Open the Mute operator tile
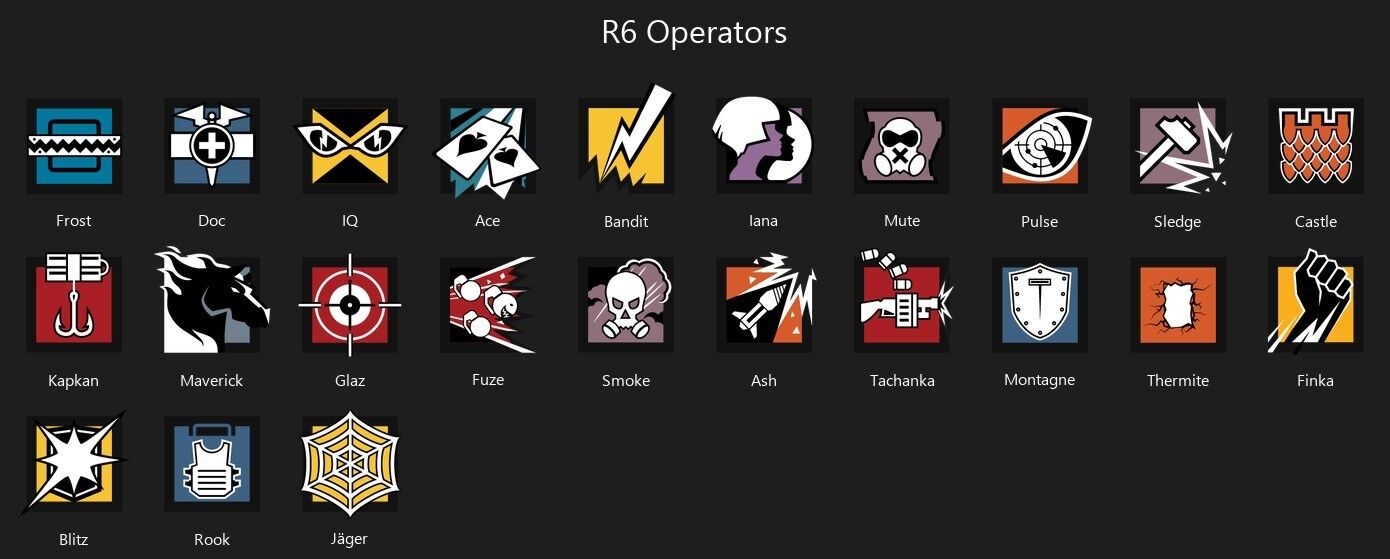The width and height of the screenshot is (1390, 559). click(x=902, y=146)
